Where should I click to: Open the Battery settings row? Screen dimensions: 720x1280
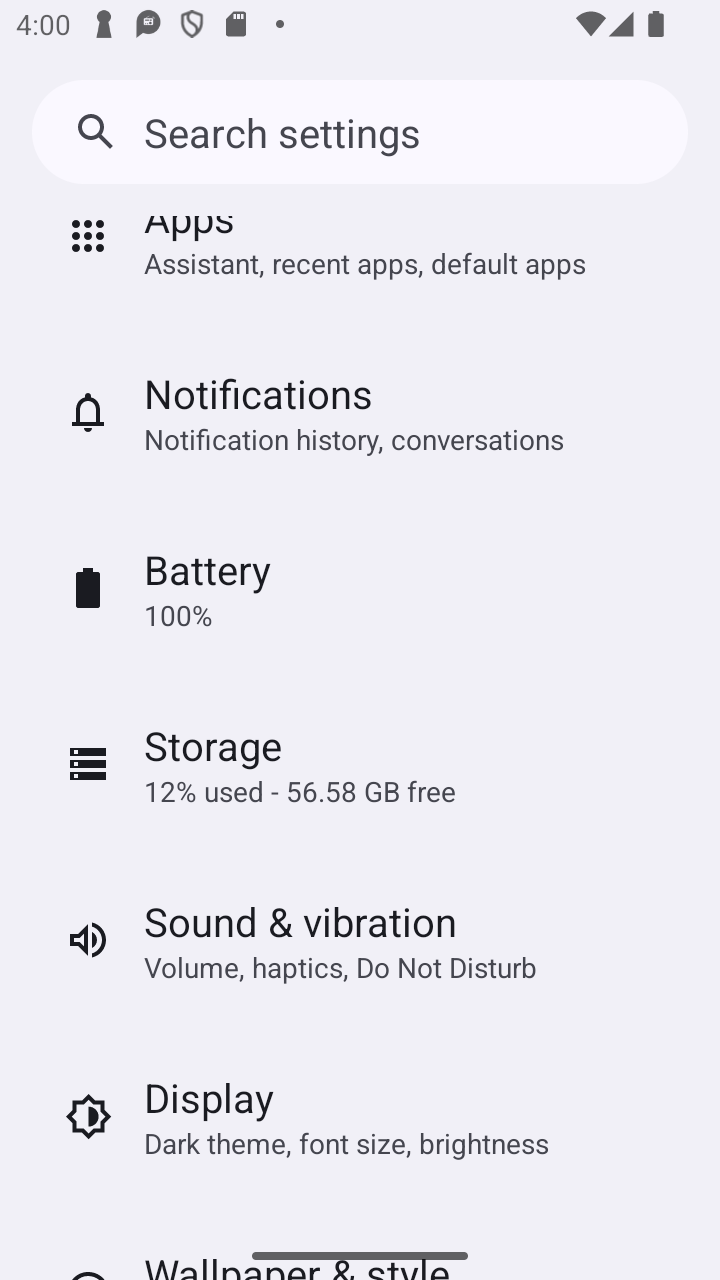coord(360,590)
